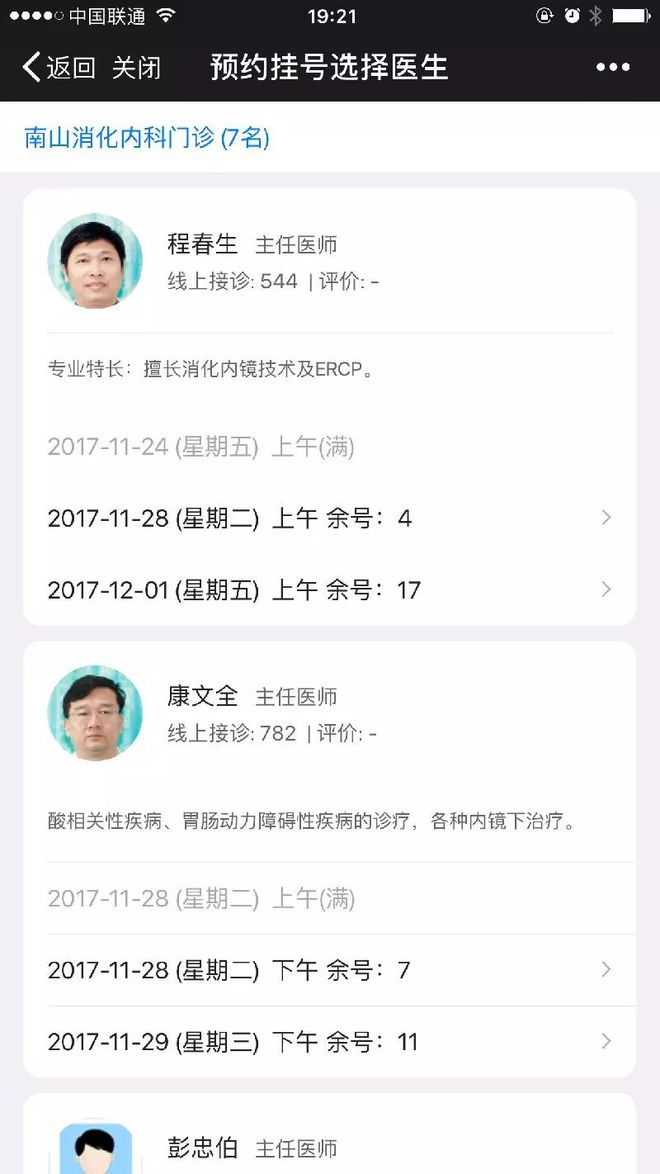The width and height of the screenshot is (660, 1174).
Task: Choose 康文全's 2017-11-28 下午 slot
Action: [x=329, y=970]
